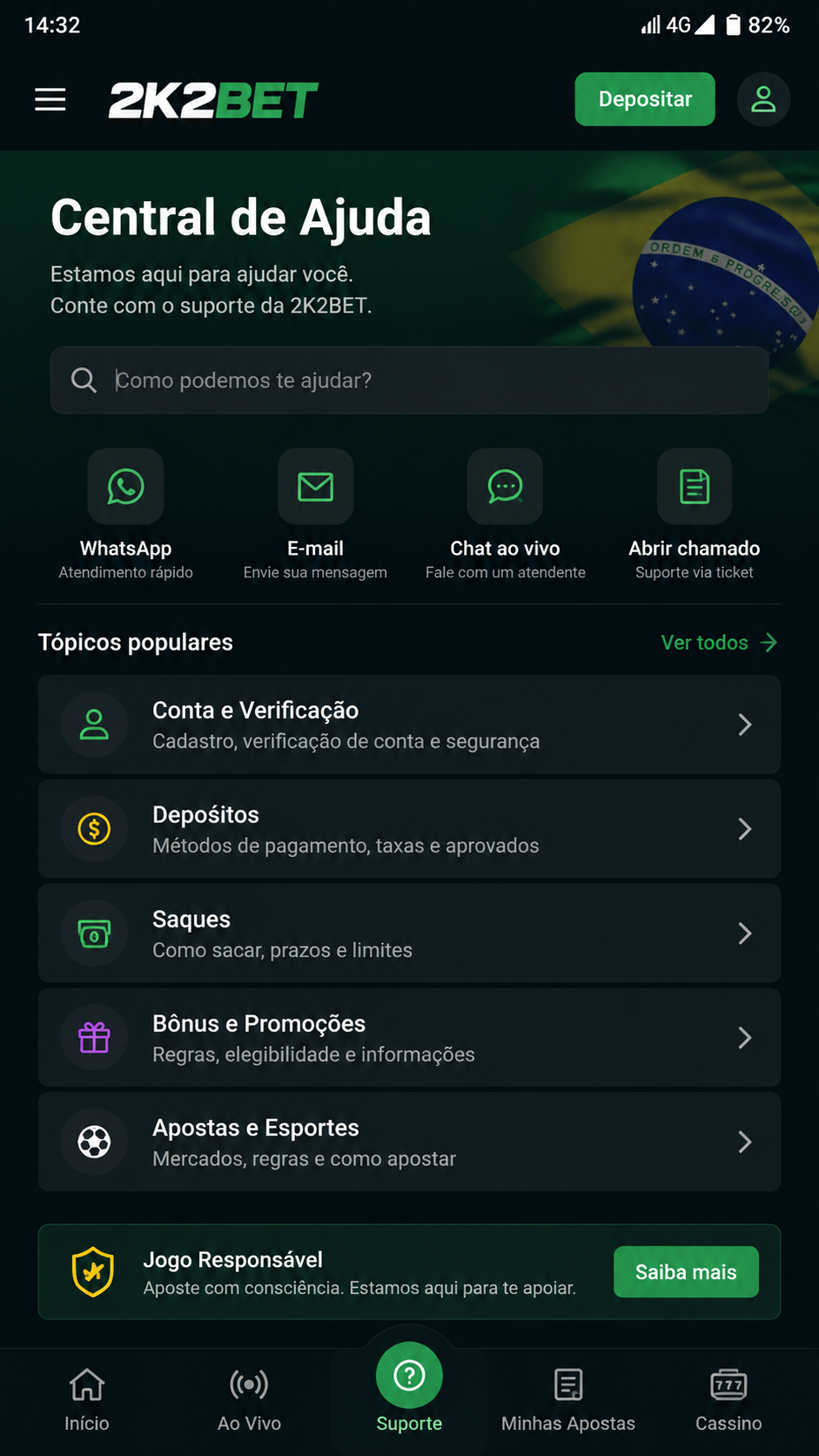The width and height of the screenshot is (819, 1456).
Task: Go to the Minhas Apostas tab
Action: click(568, 1400)
